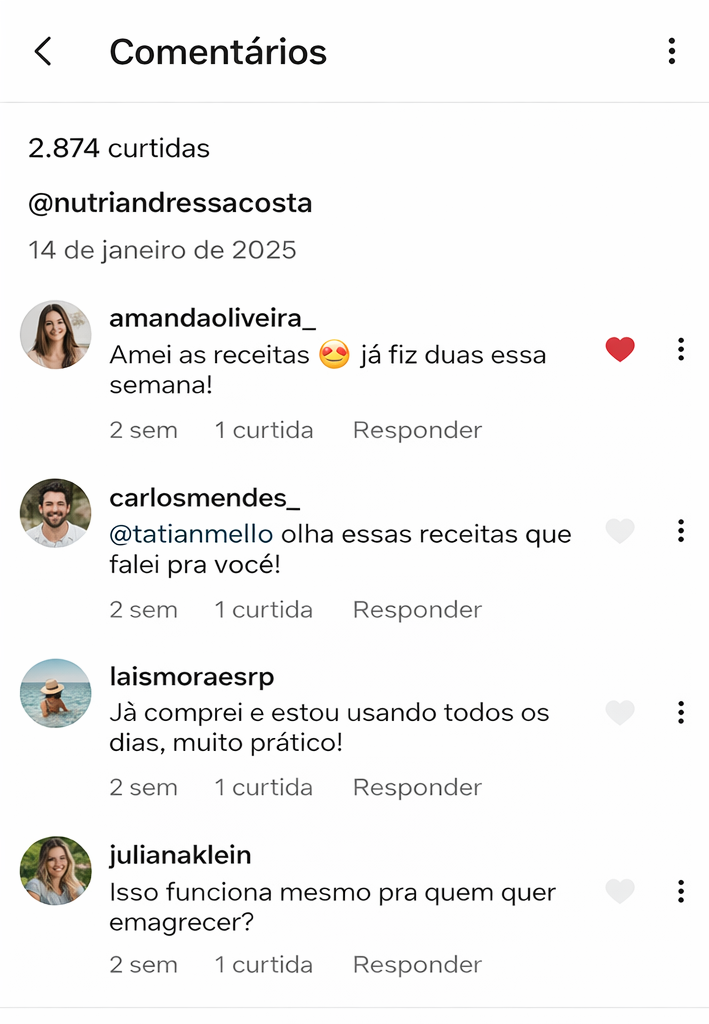Reply to carlosmendes_'s comment
Screen dimensions: 709x1024
[417, 609]
